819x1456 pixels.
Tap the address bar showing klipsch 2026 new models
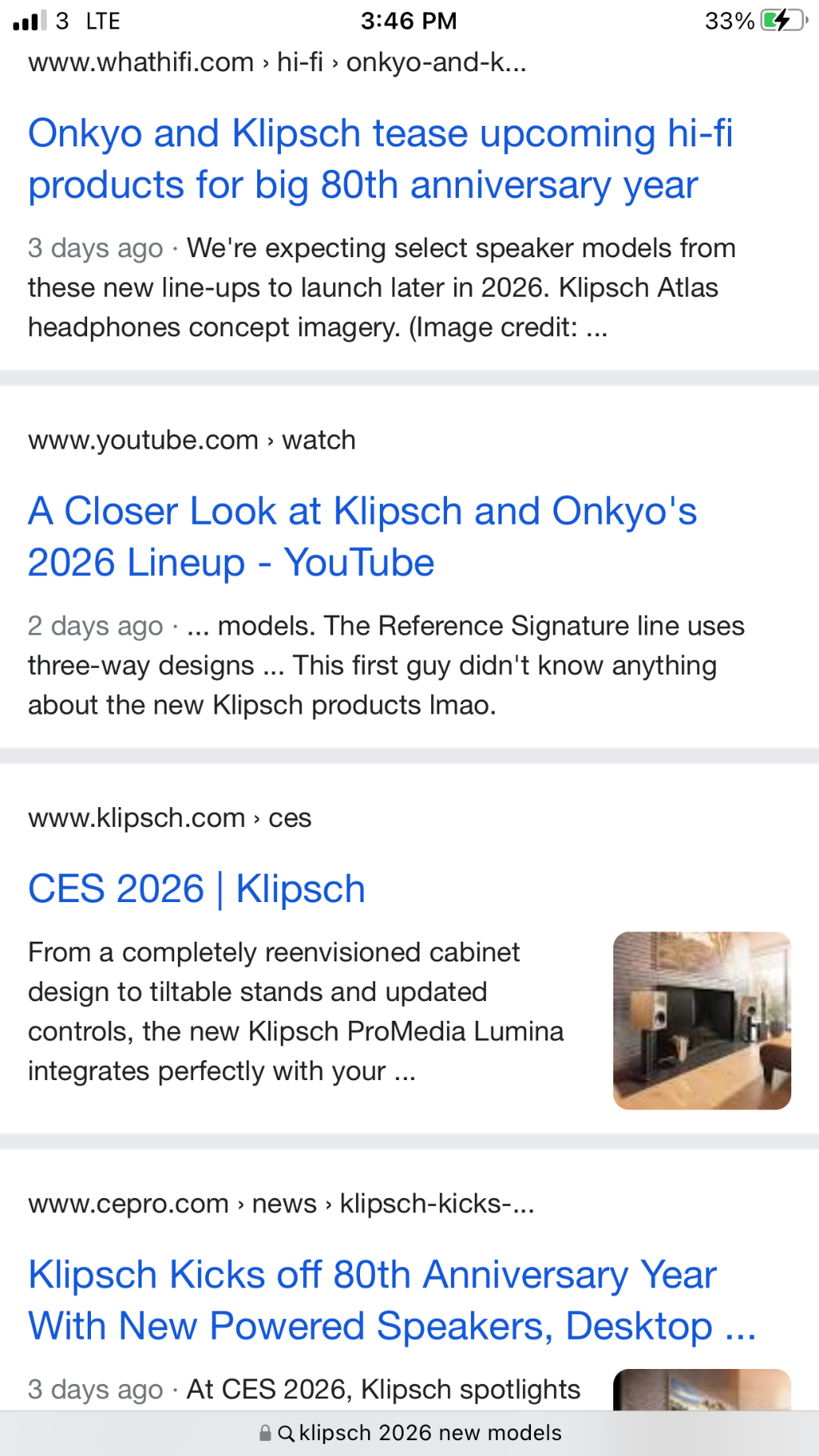(410, 1433)
